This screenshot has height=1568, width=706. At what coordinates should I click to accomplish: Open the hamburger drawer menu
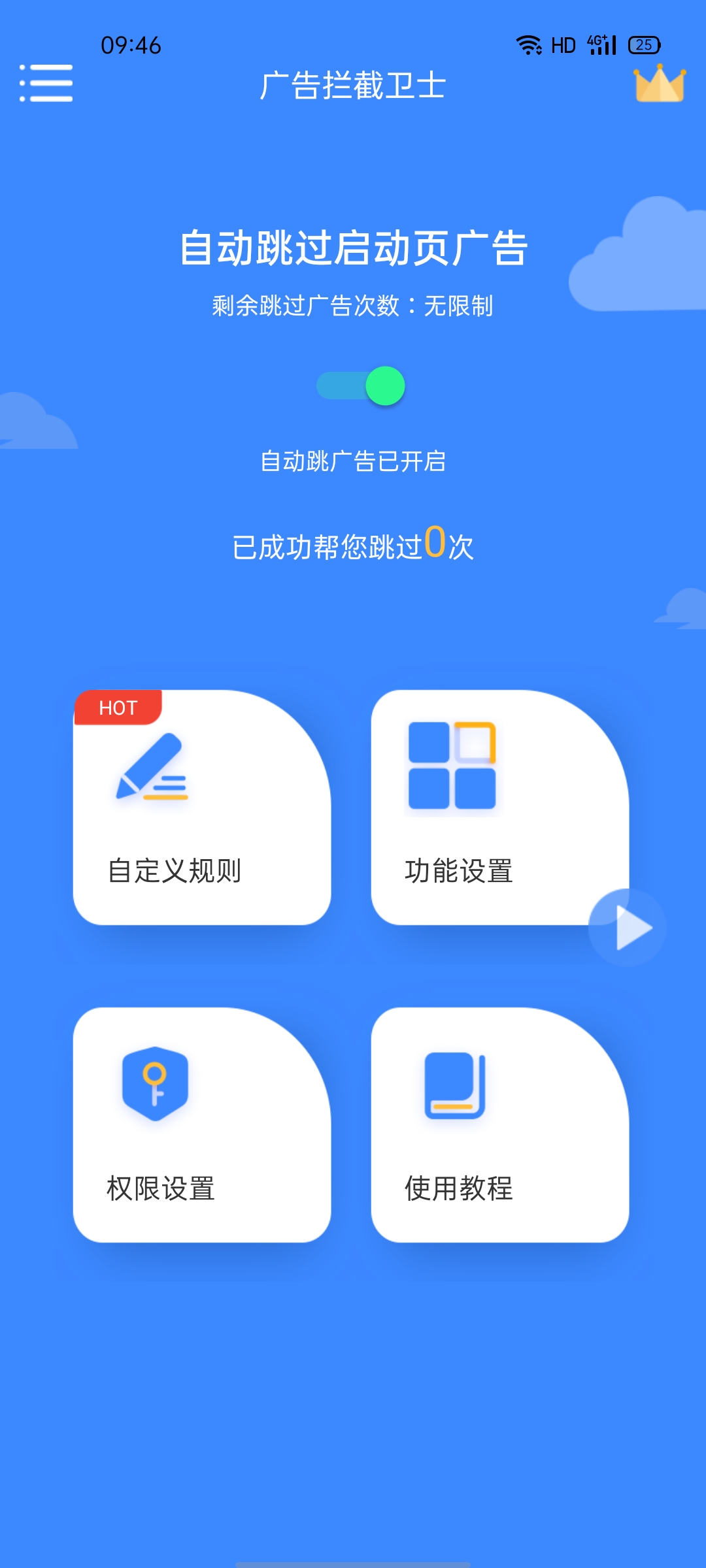tap(46, 83)
